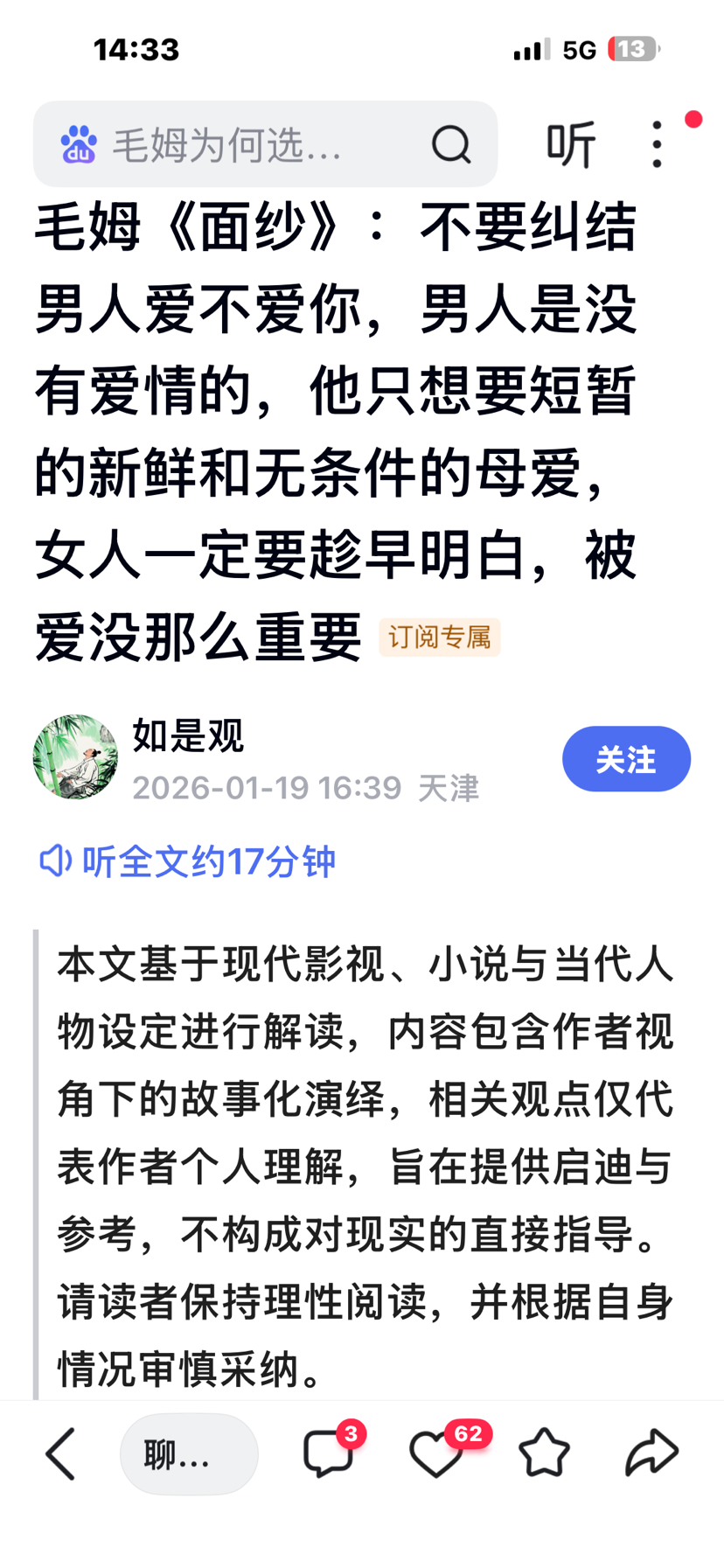Follow author with 关注 button
Image resolution: width=724 pixels, height=1568 pixels.
pos(626,759)
